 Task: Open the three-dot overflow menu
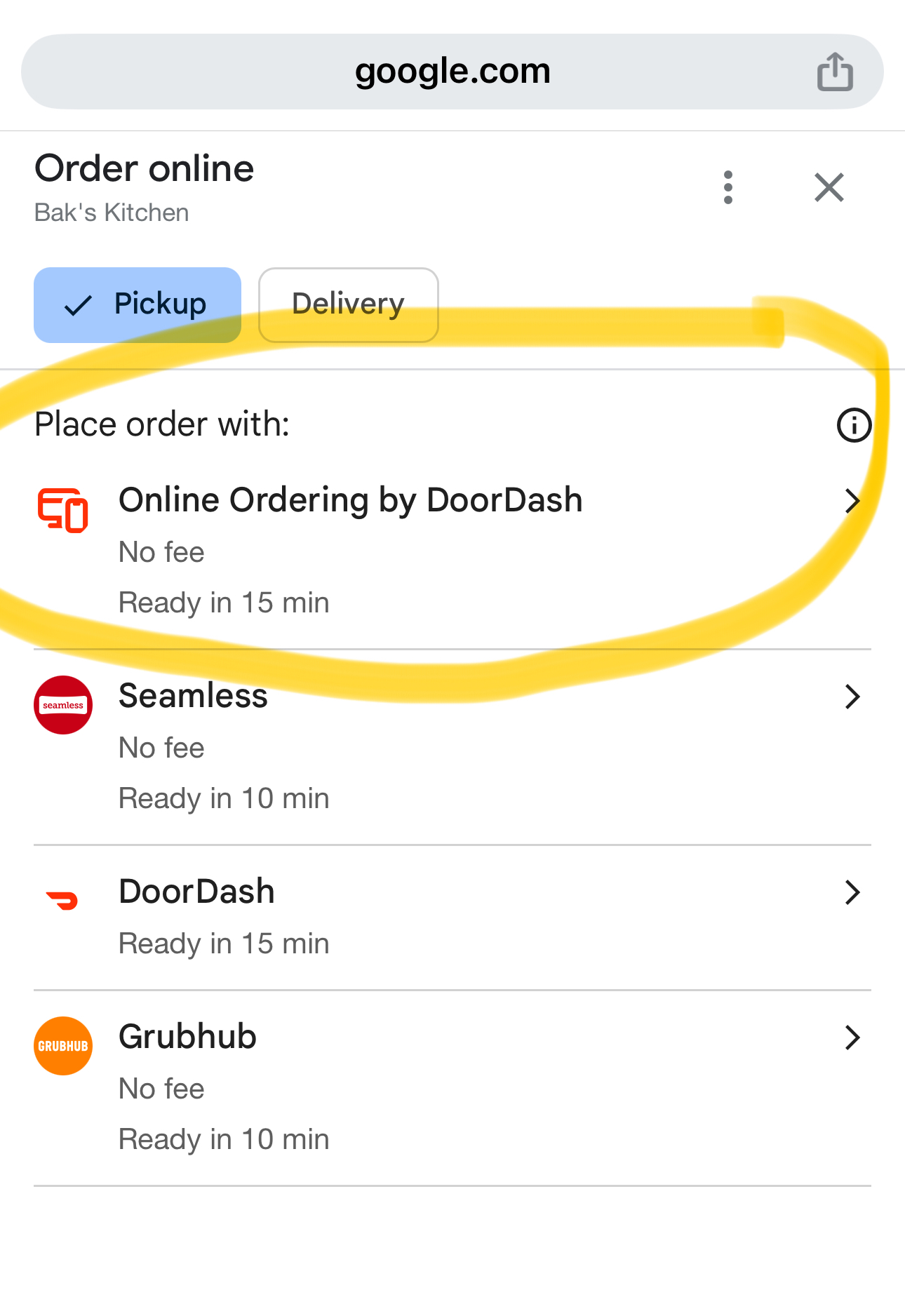(x=728, y=187)
